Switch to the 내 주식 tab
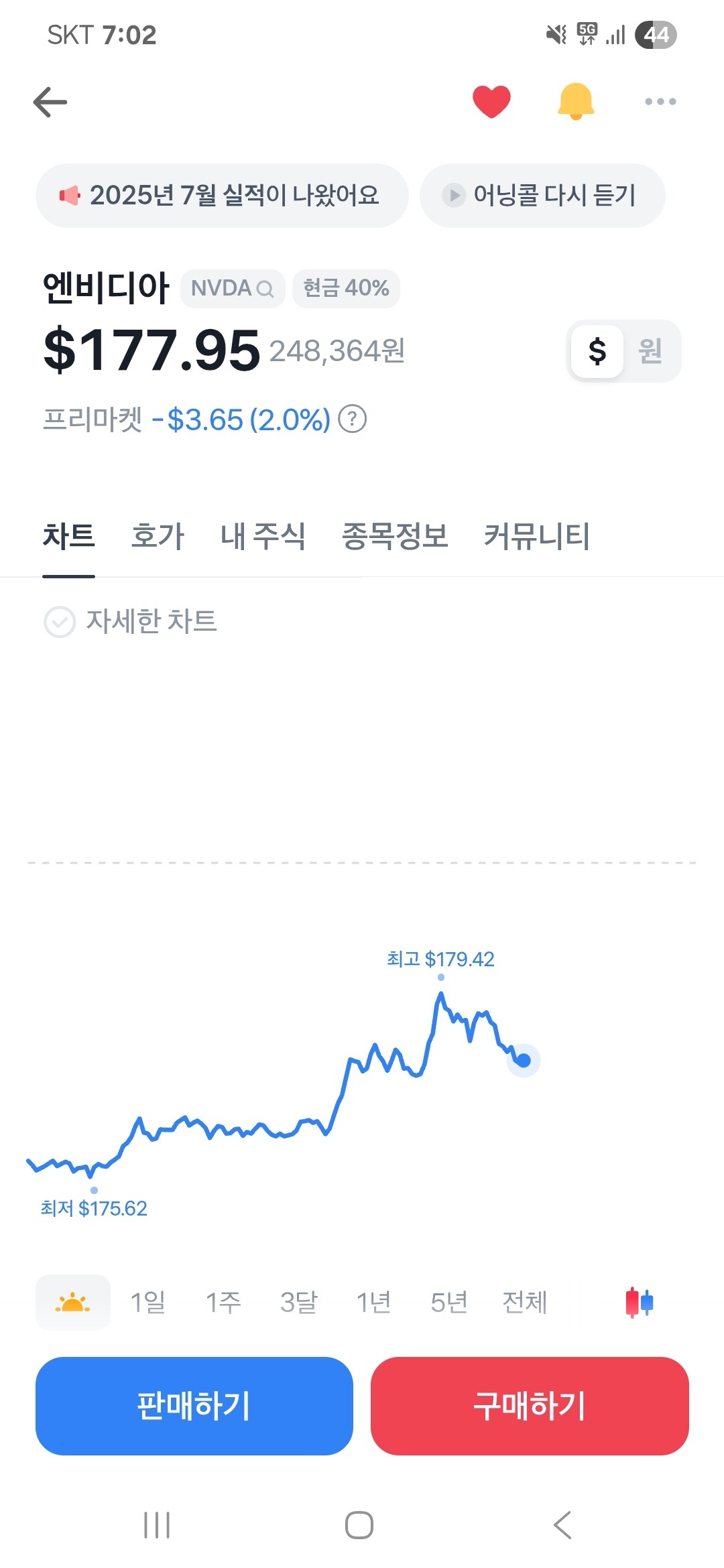The image size is (724, 1568). [x=263, y=537]
